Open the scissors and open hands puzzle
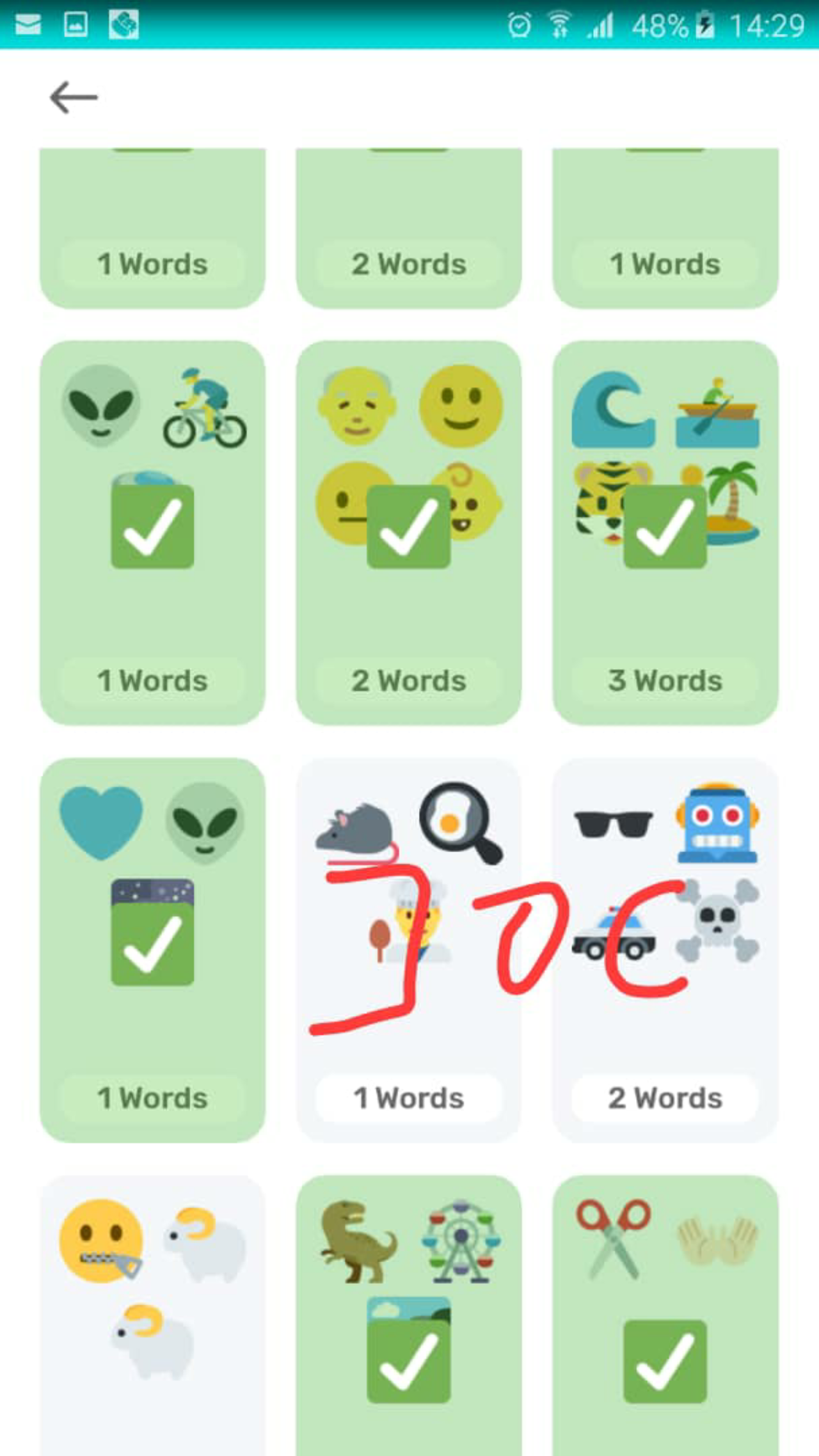819x1456 pixels. point(665,1315)
